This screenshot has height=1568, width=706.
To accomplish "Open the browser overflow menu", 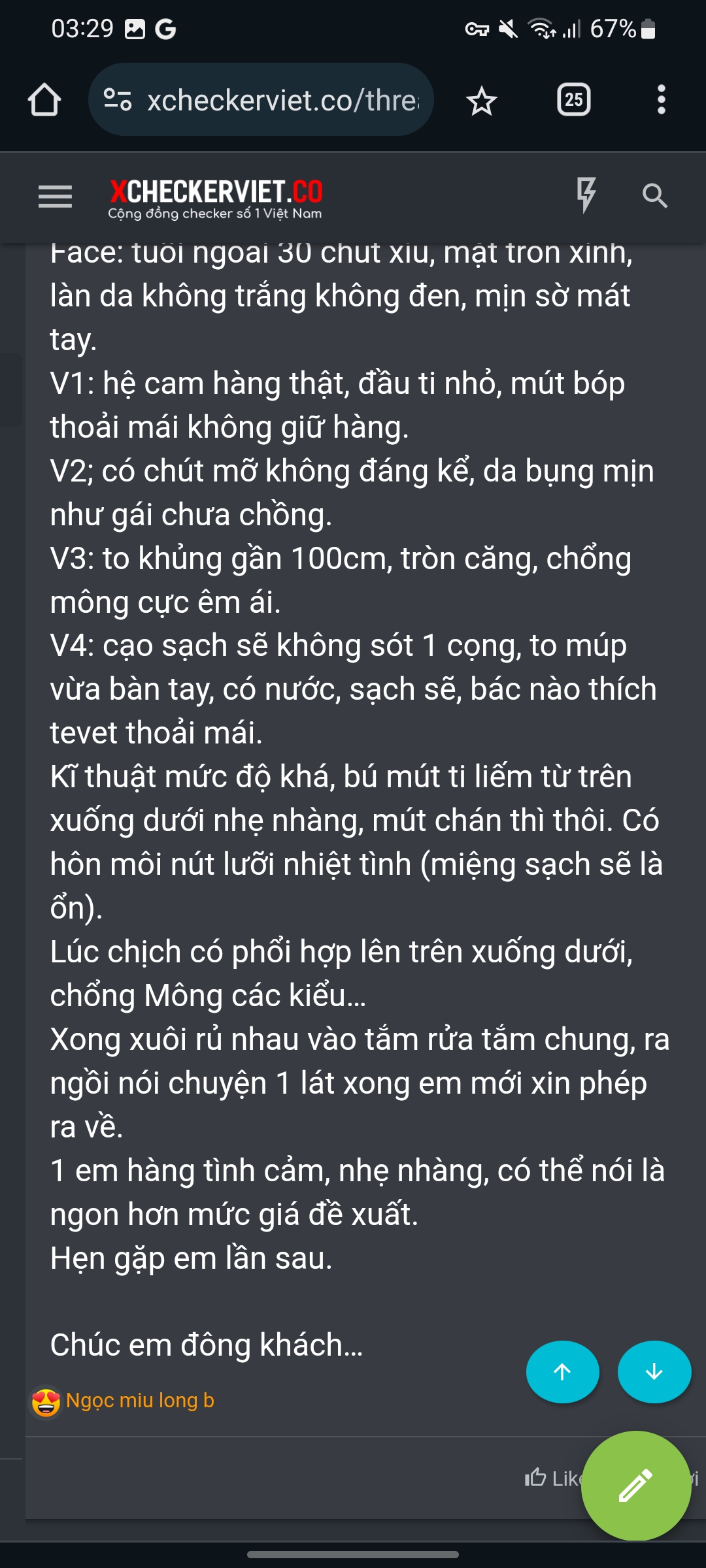I will click(x=661, y=100).
